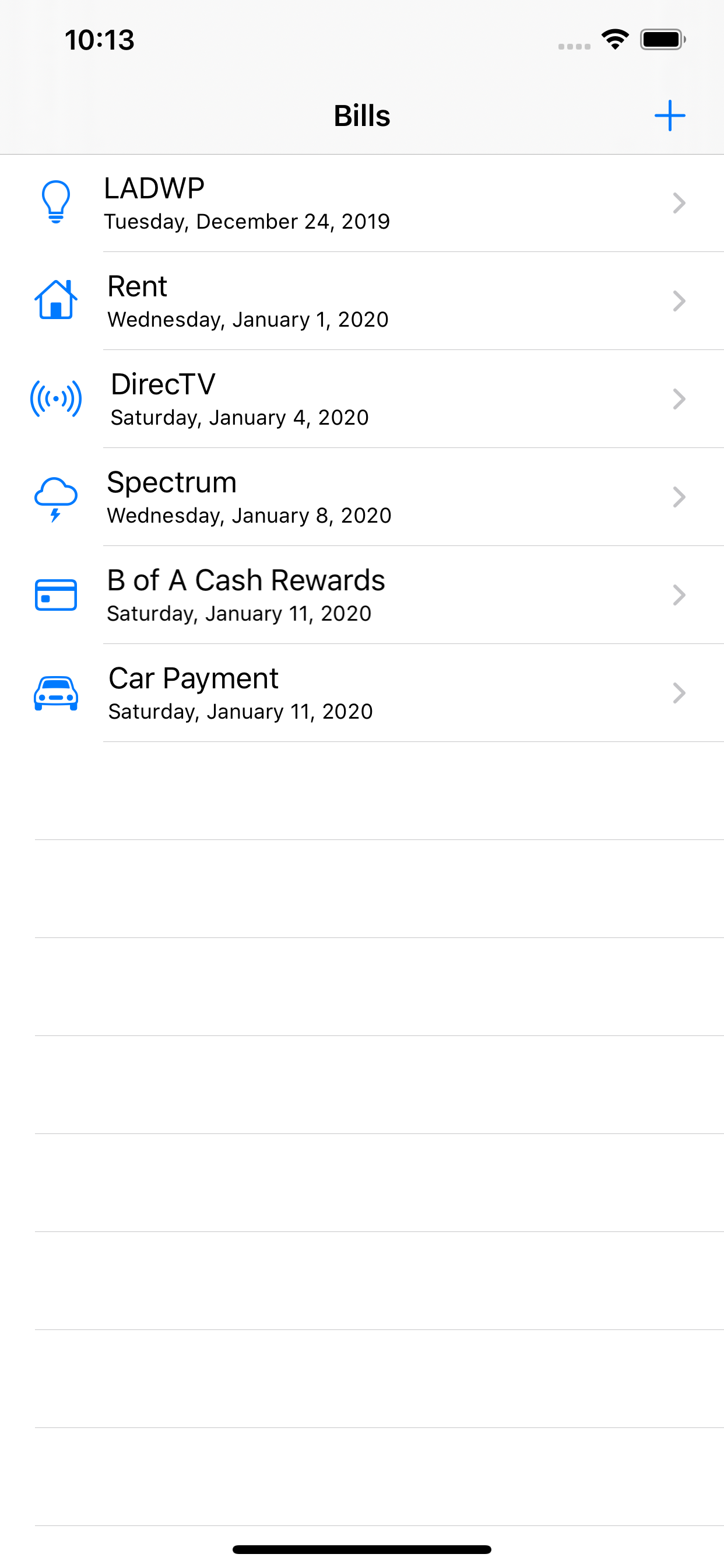Open the Spectrum bill details

coord(679,496)
